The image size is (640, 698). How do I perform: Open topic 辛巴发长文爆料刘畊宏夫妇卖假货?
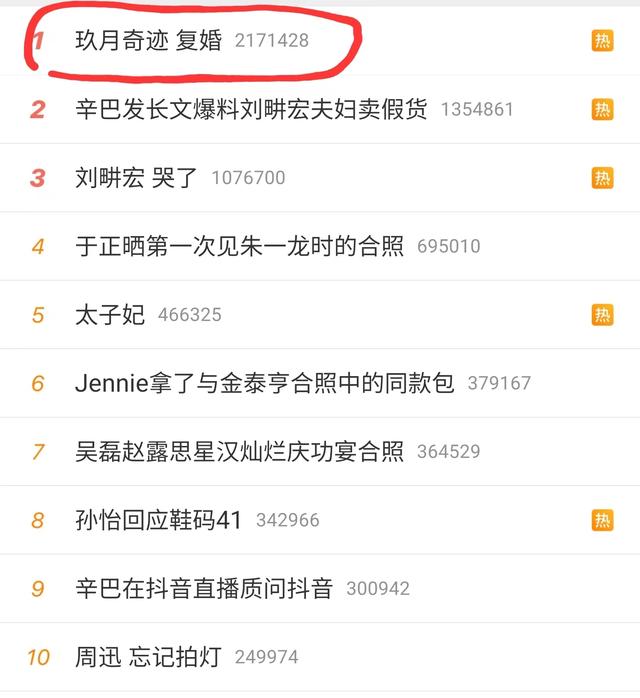tap(251, 109)
